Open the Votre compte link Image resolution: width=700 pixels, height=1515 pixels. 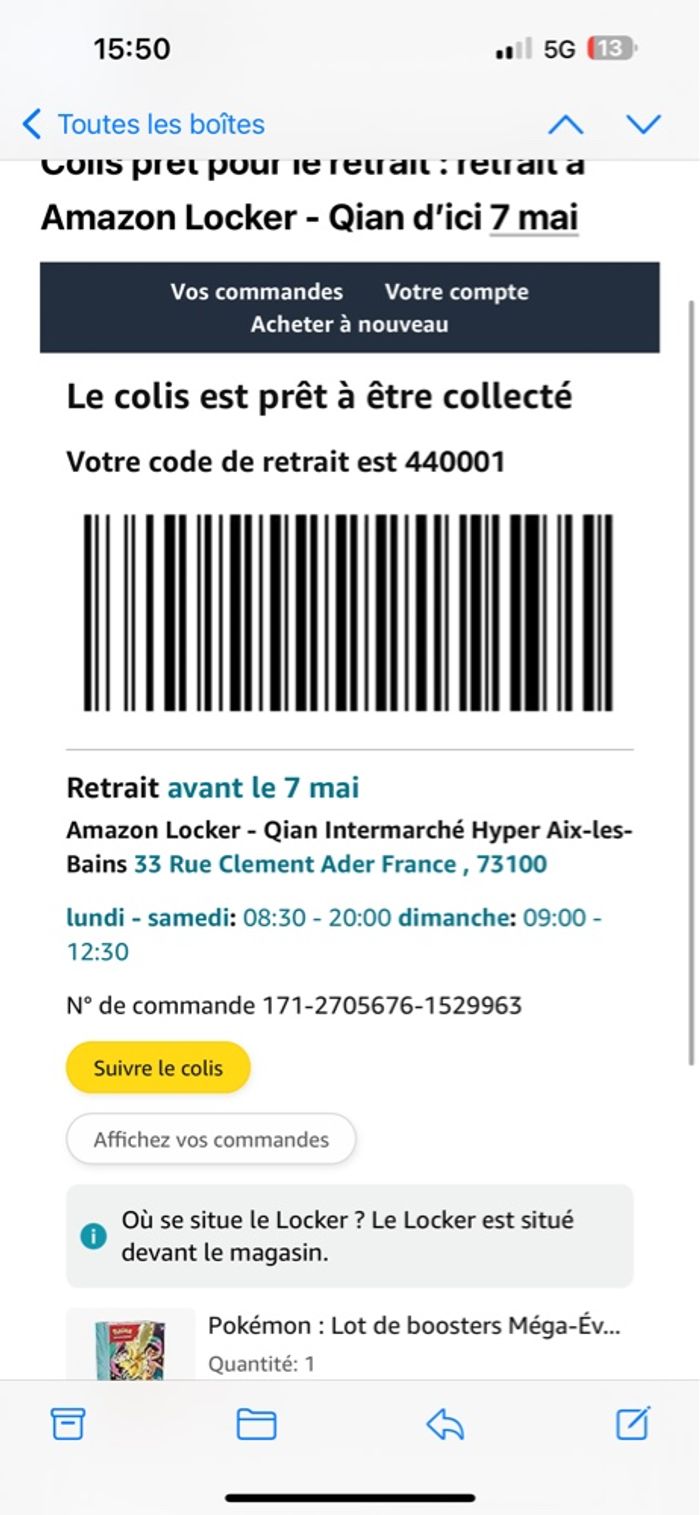456,292
